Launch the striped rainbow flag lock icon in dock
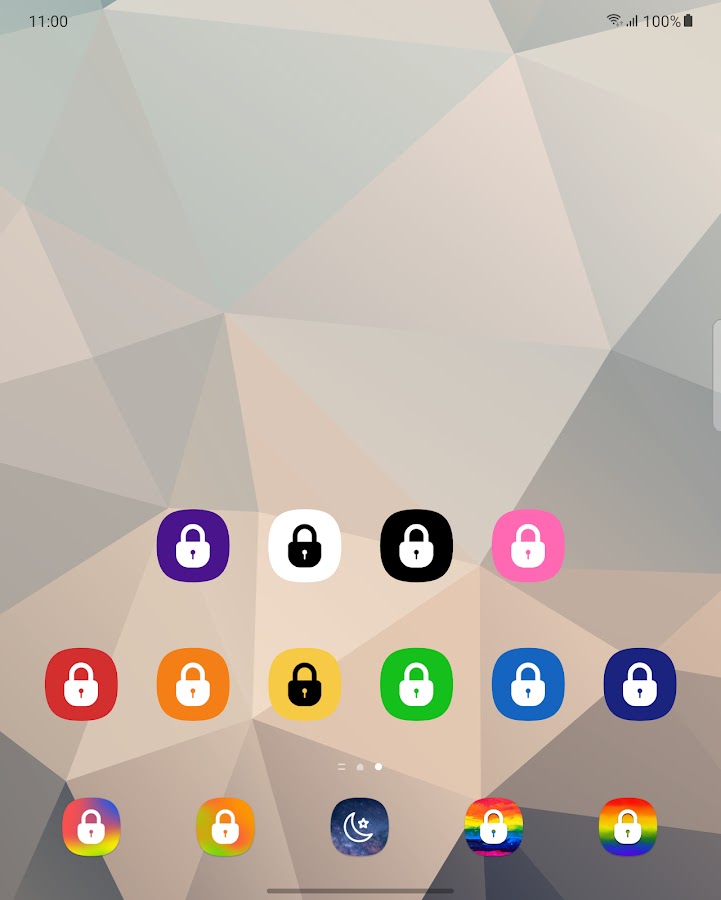 [x=628, y=827]
